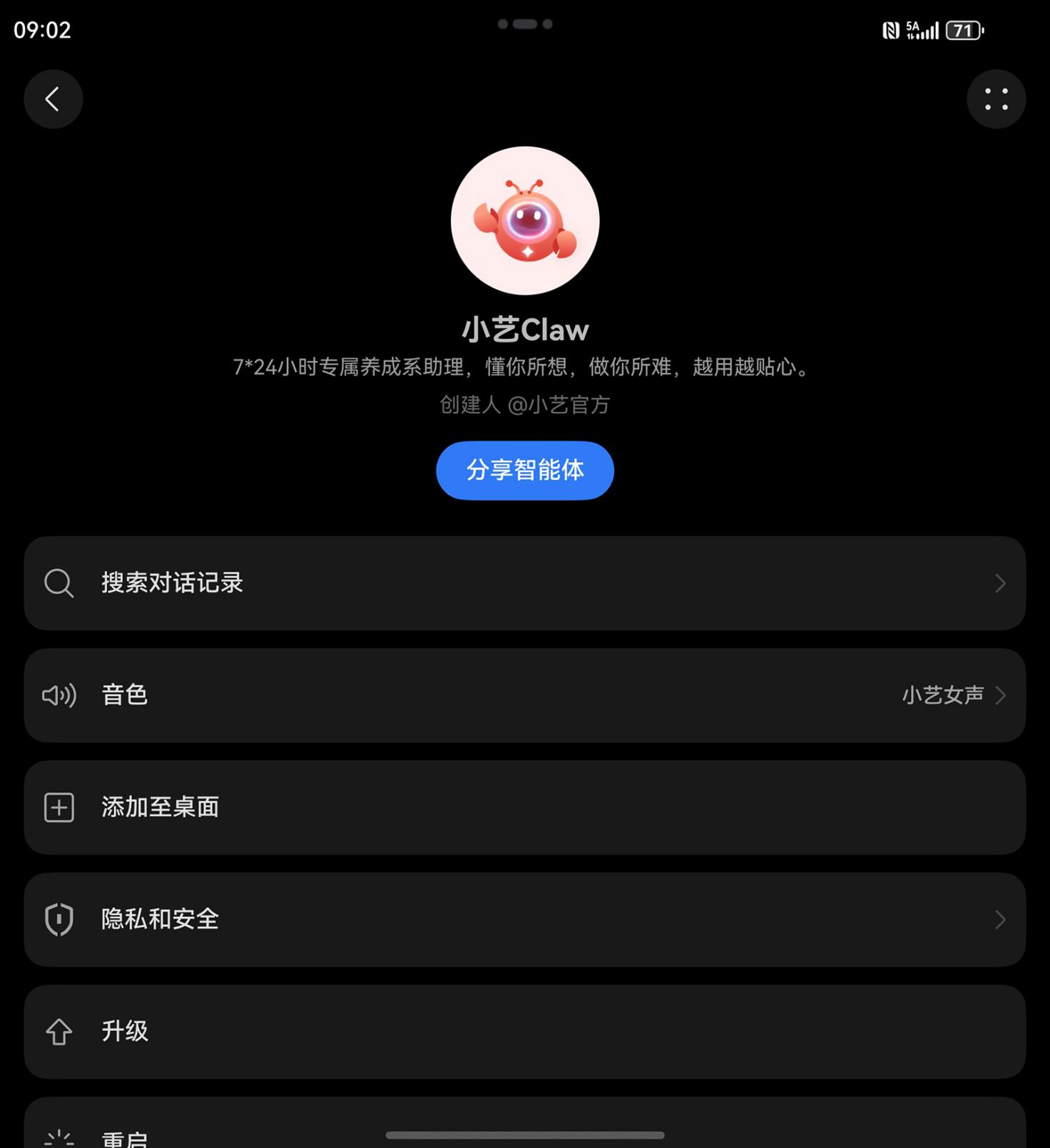Select the upgrade arrow icon beside 升级
The image size is (1050, 1148).
(x=58, y=1032)
